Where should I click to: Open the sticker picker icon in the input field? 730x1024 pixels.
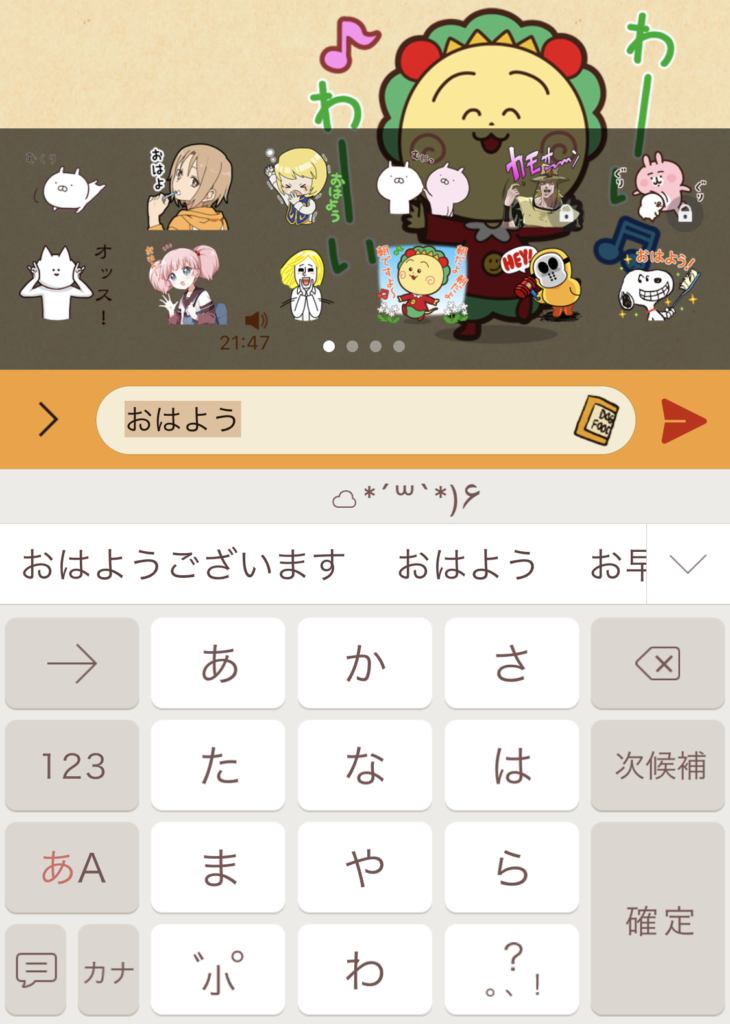[596, 420]
